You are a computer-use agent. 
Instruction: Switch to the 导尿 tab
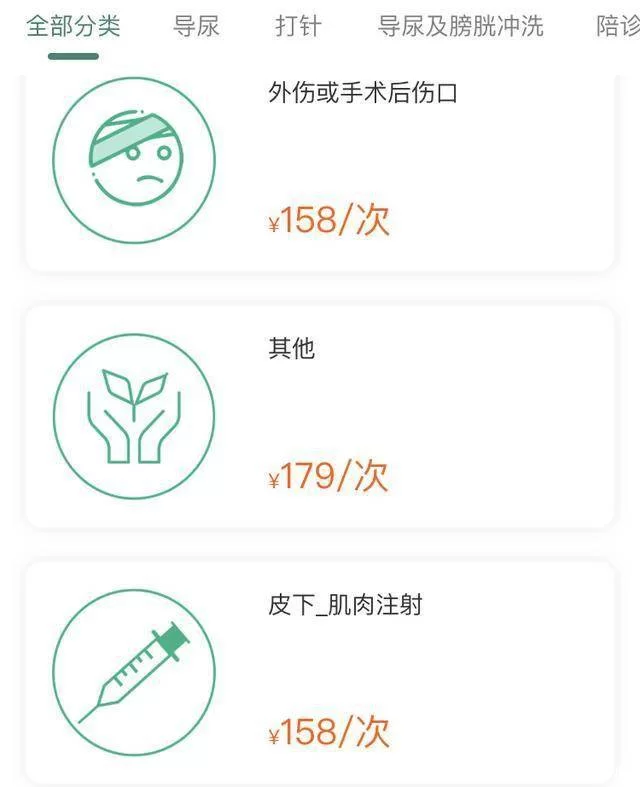pyautogui.click(x=196, y=27)
